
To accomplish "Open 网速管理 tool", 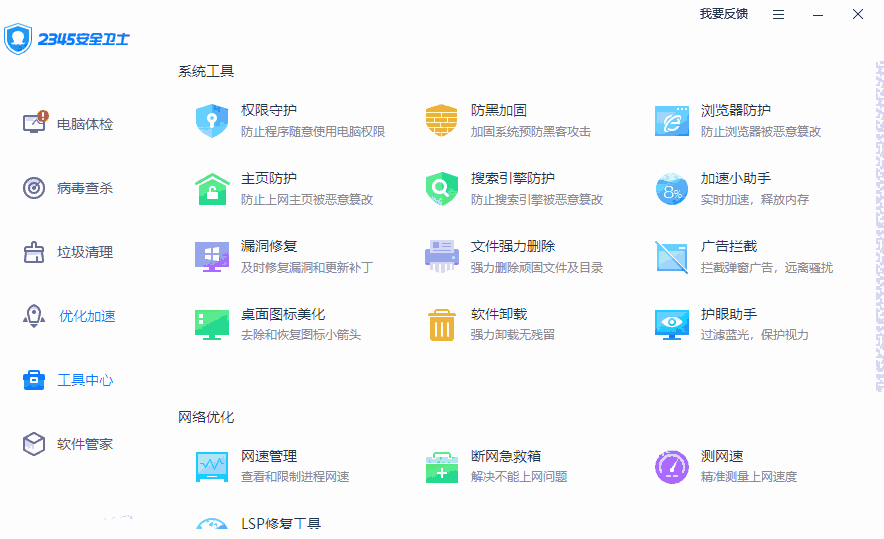I will click(268, 456).
